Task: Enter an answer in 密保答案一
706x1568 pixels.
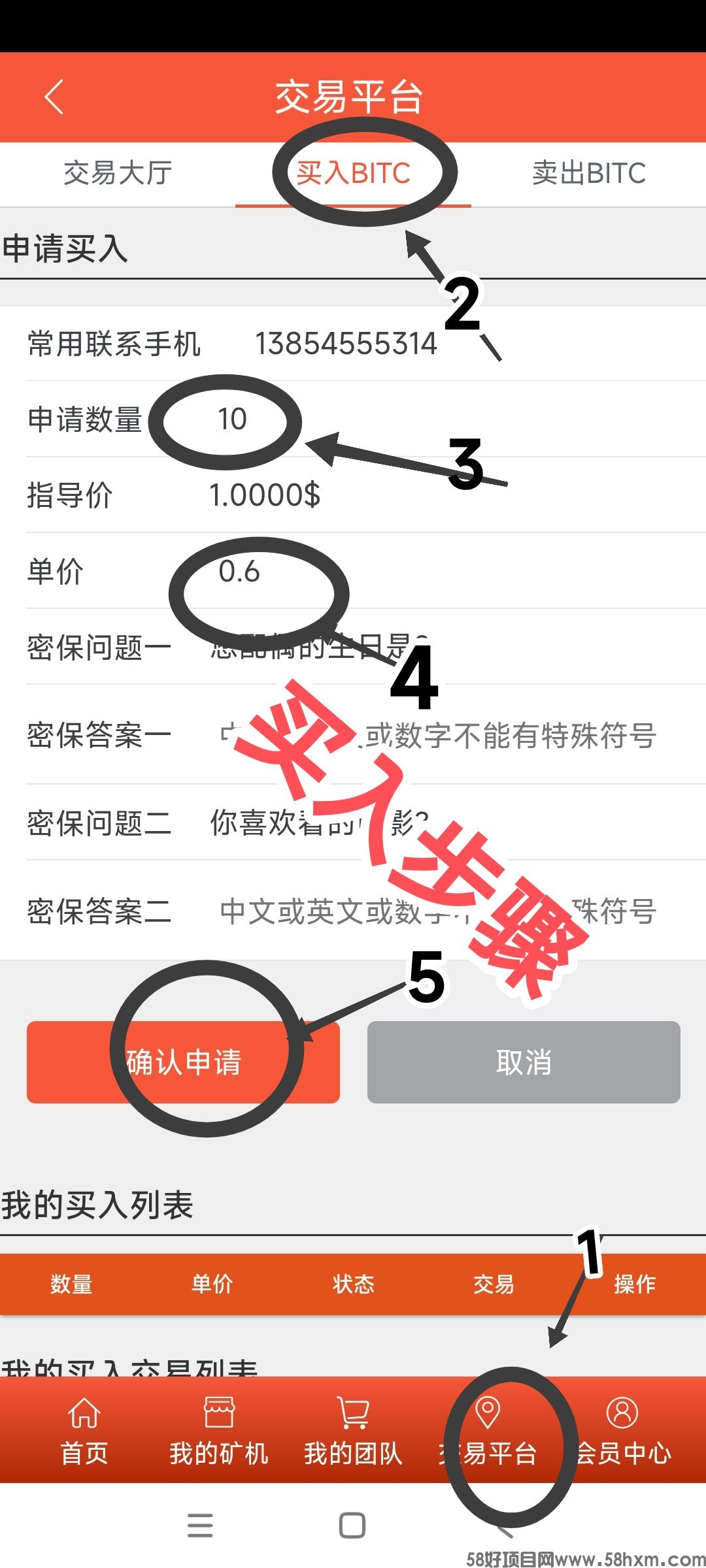Action: point(438,736)
